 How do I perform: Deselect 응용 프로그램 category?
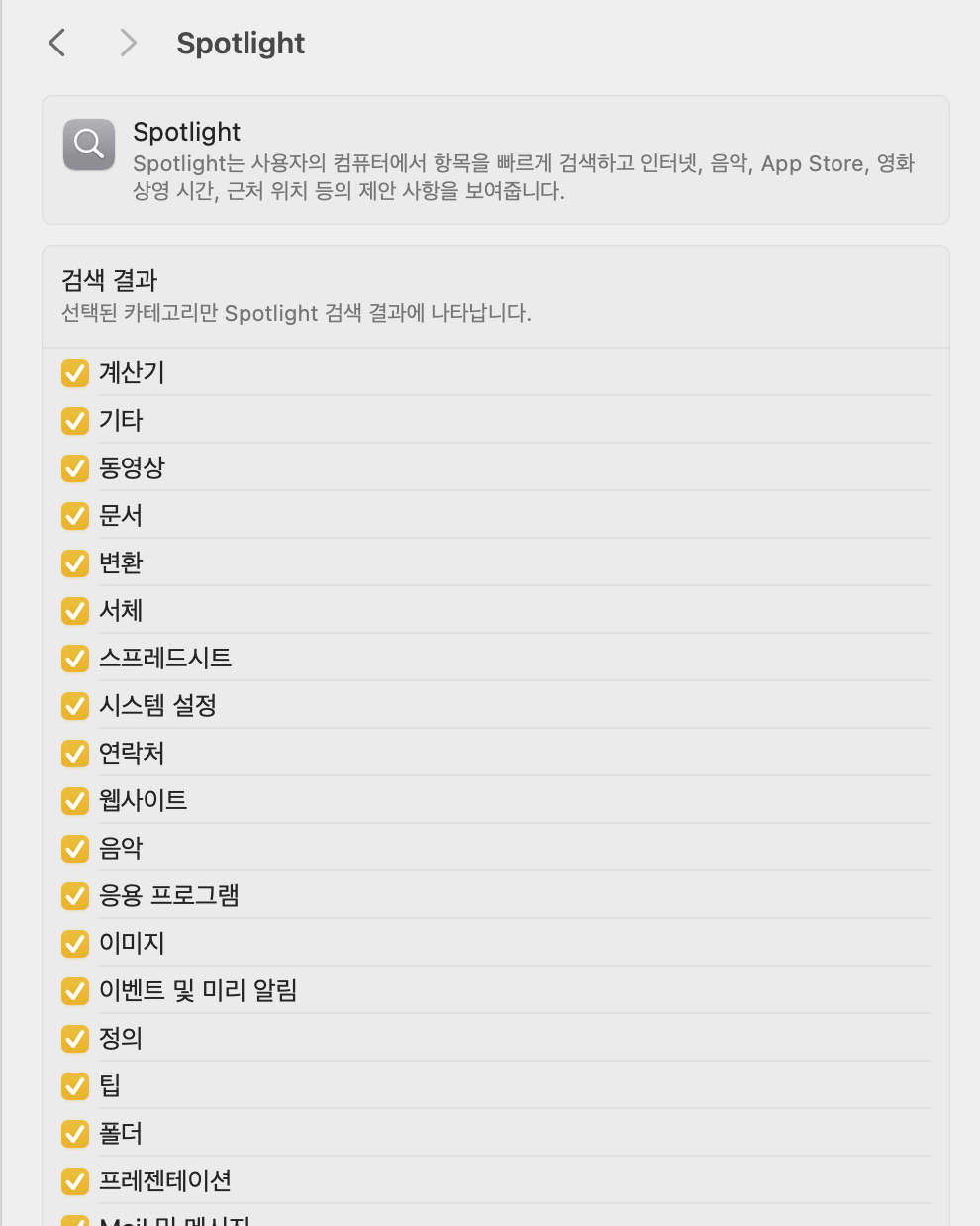[x=75, y=896]
